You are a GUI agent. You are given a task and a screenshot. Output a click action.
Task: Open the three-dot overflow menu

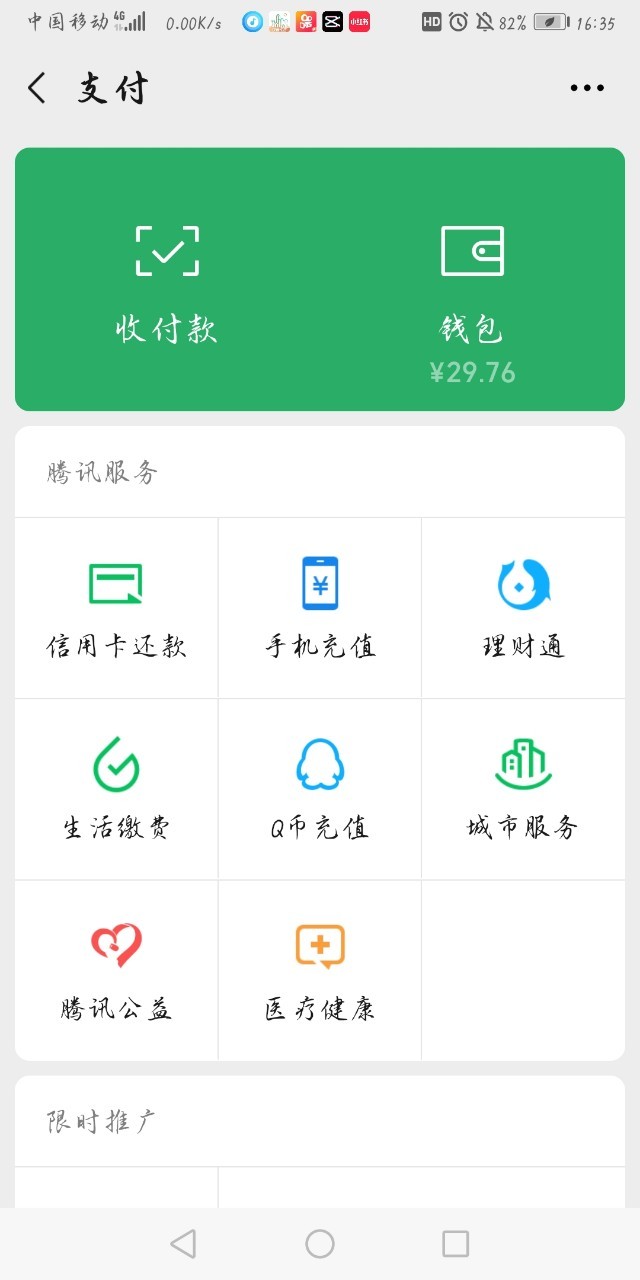[587, 88]
